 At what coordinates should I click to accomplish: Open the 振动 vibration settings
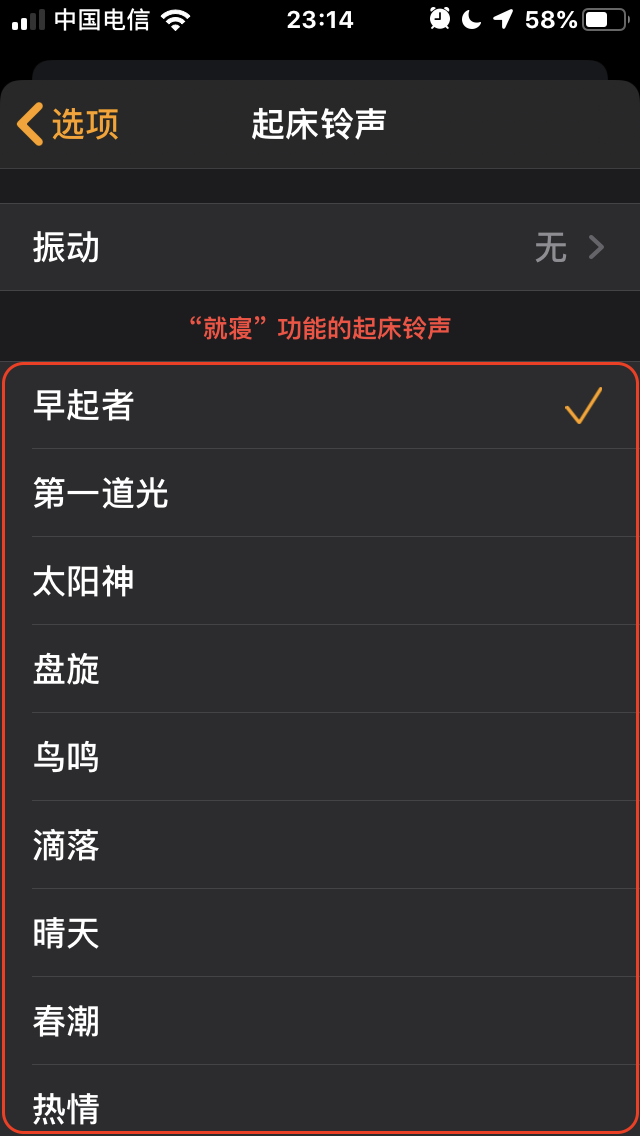pos(320,247)
